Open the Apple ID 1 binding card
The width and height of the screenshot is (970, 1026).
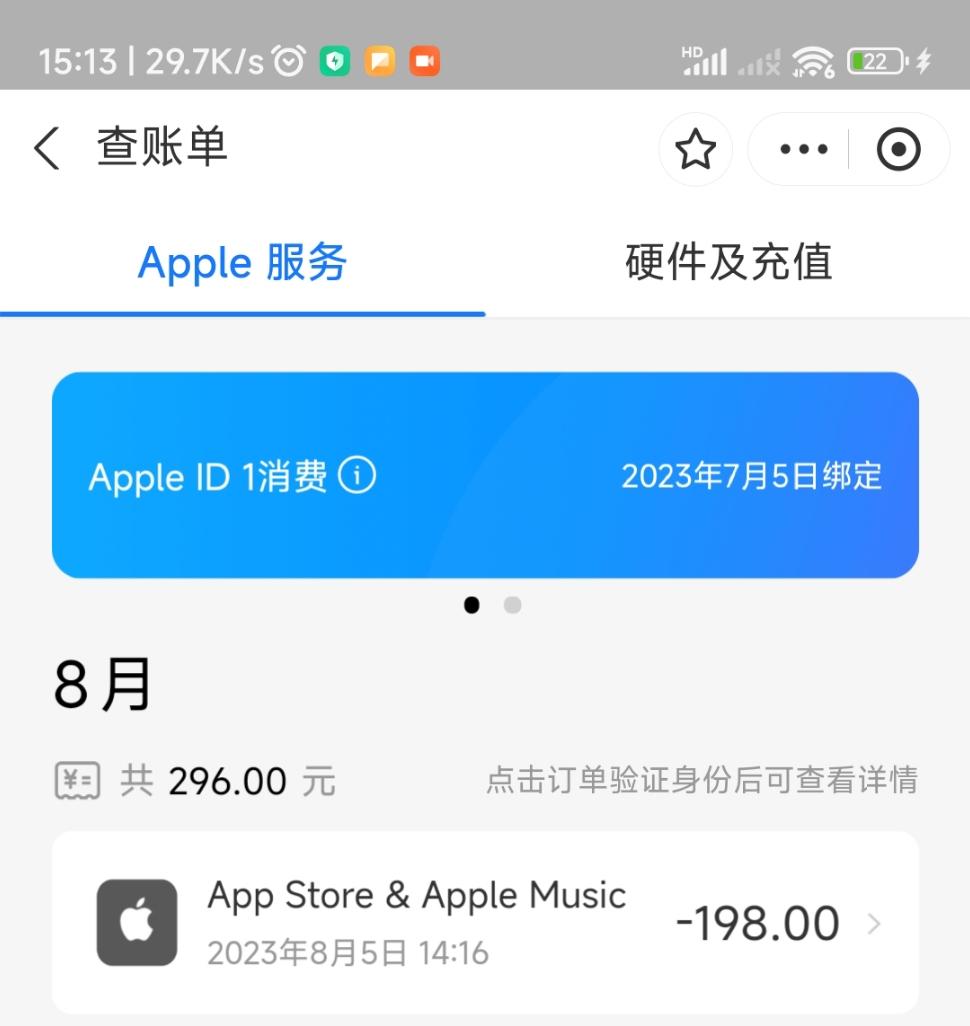click(485, 475)
